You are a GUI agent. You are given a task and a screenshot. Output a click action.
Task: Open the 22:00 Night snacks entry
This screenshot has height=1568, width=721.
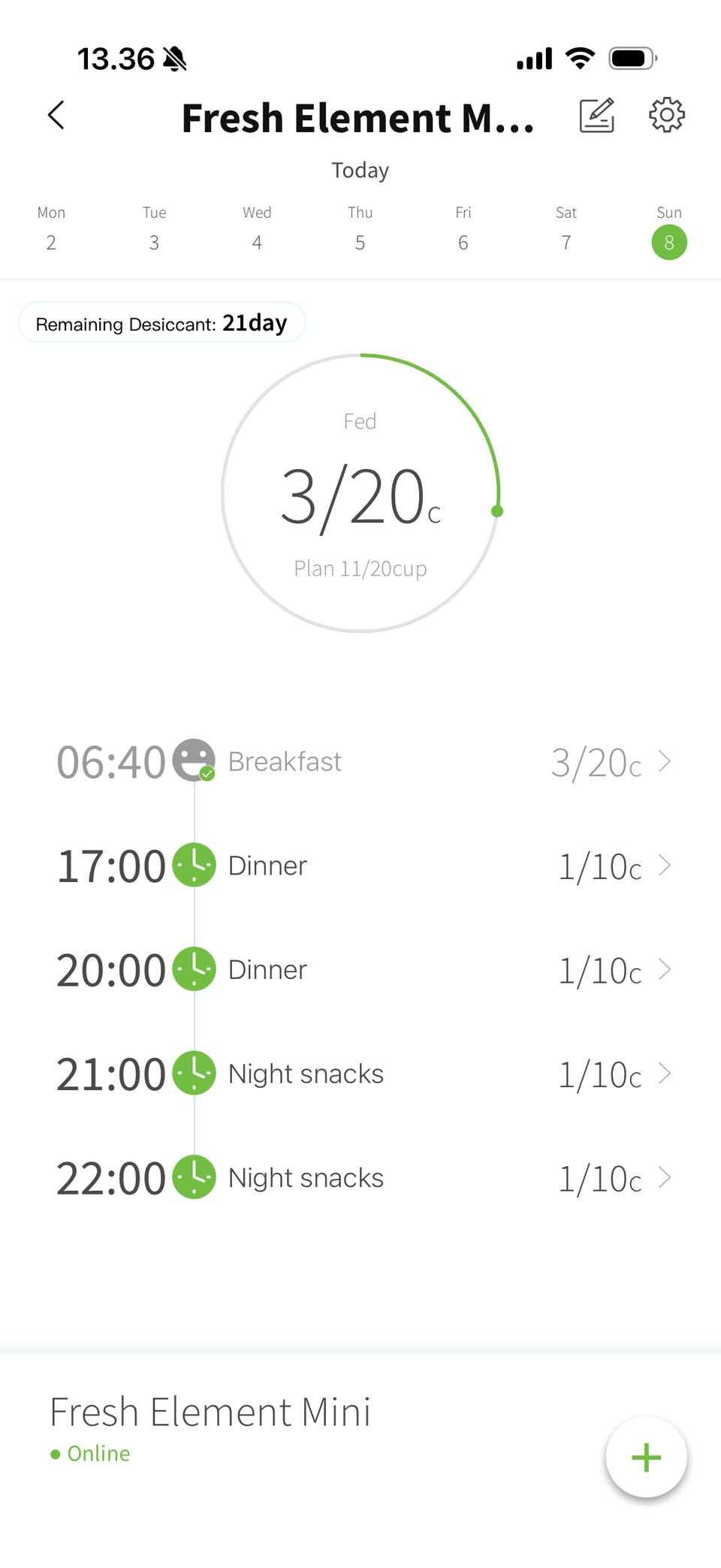pyautogui.click(x=360, y=1178)
